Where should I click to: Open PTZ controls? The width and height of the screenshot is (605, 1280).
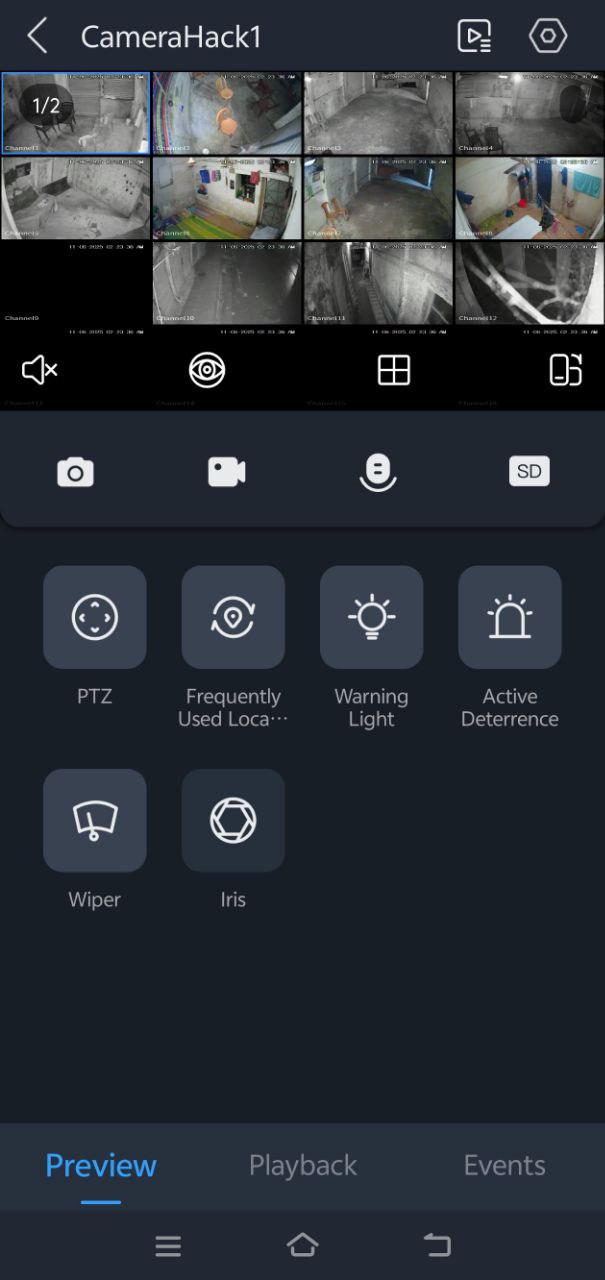[95, 618]
